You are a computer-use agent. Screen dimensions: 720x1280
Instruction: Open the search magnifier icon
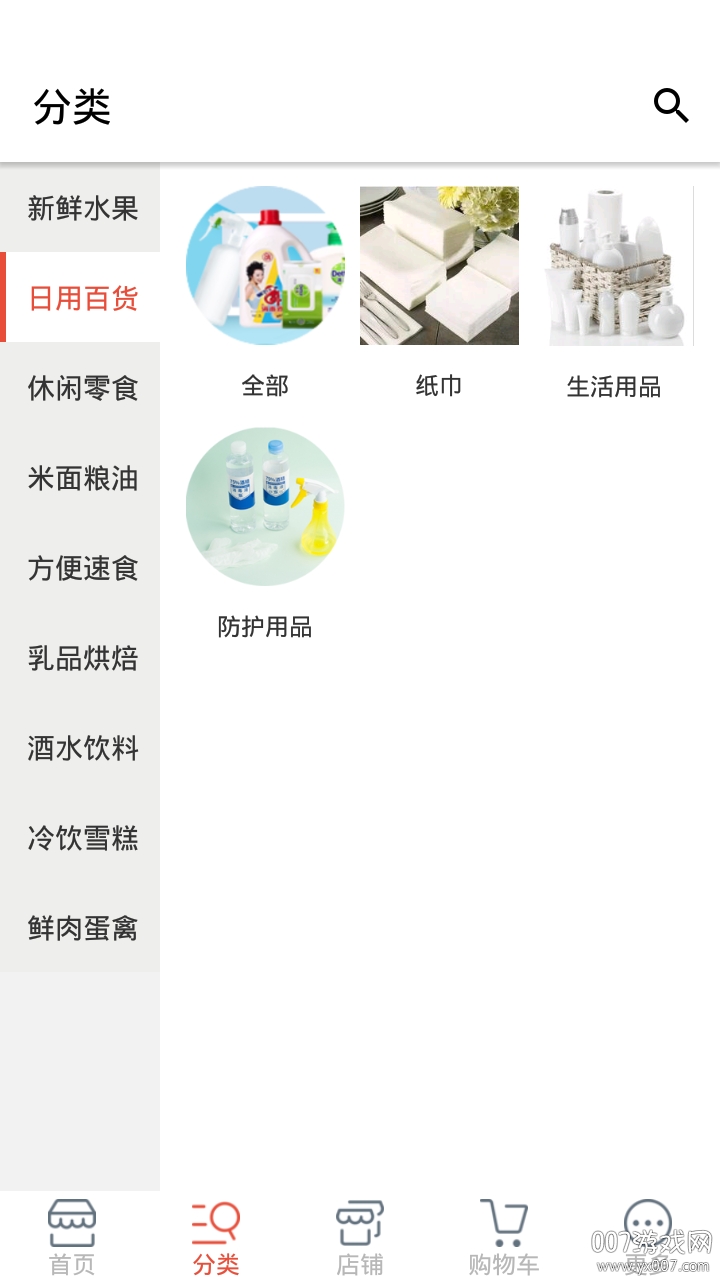click(670, 105)
